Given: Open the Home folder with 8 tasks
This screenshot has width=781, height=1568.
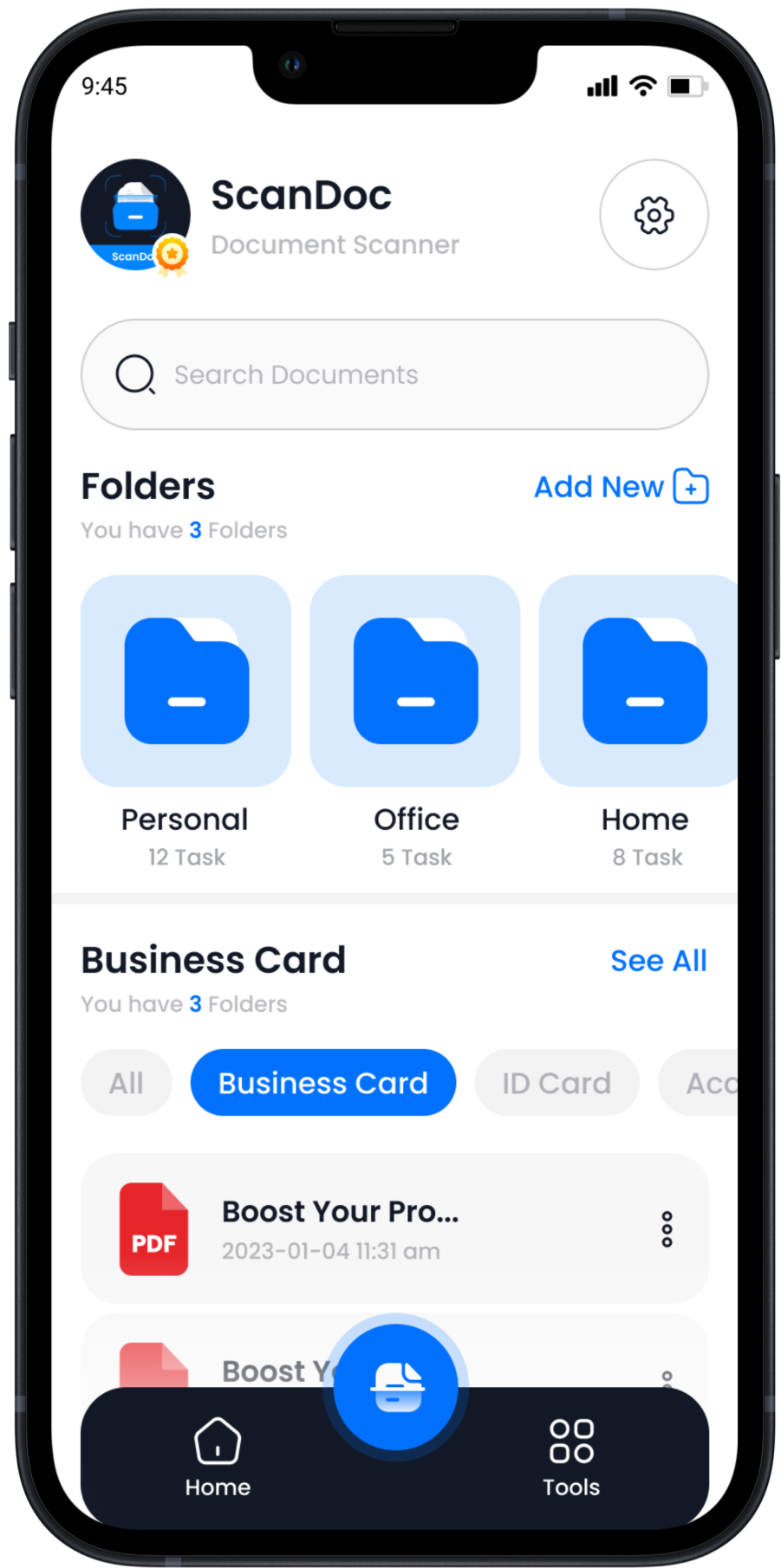Looking at the screenshot, I should point(640,681).
